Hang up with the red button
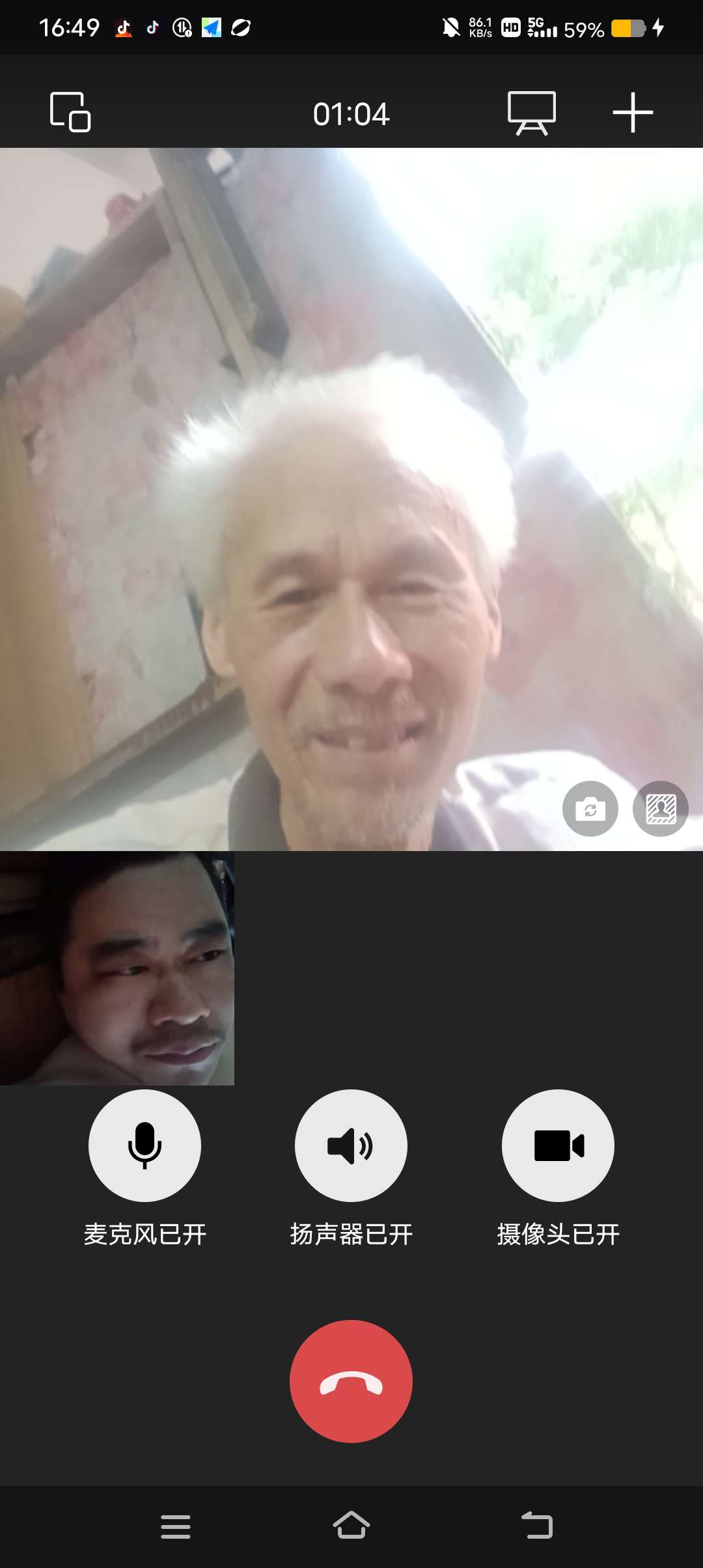Viewport: 703px width, 1568px height. [x=351, y=1381]
